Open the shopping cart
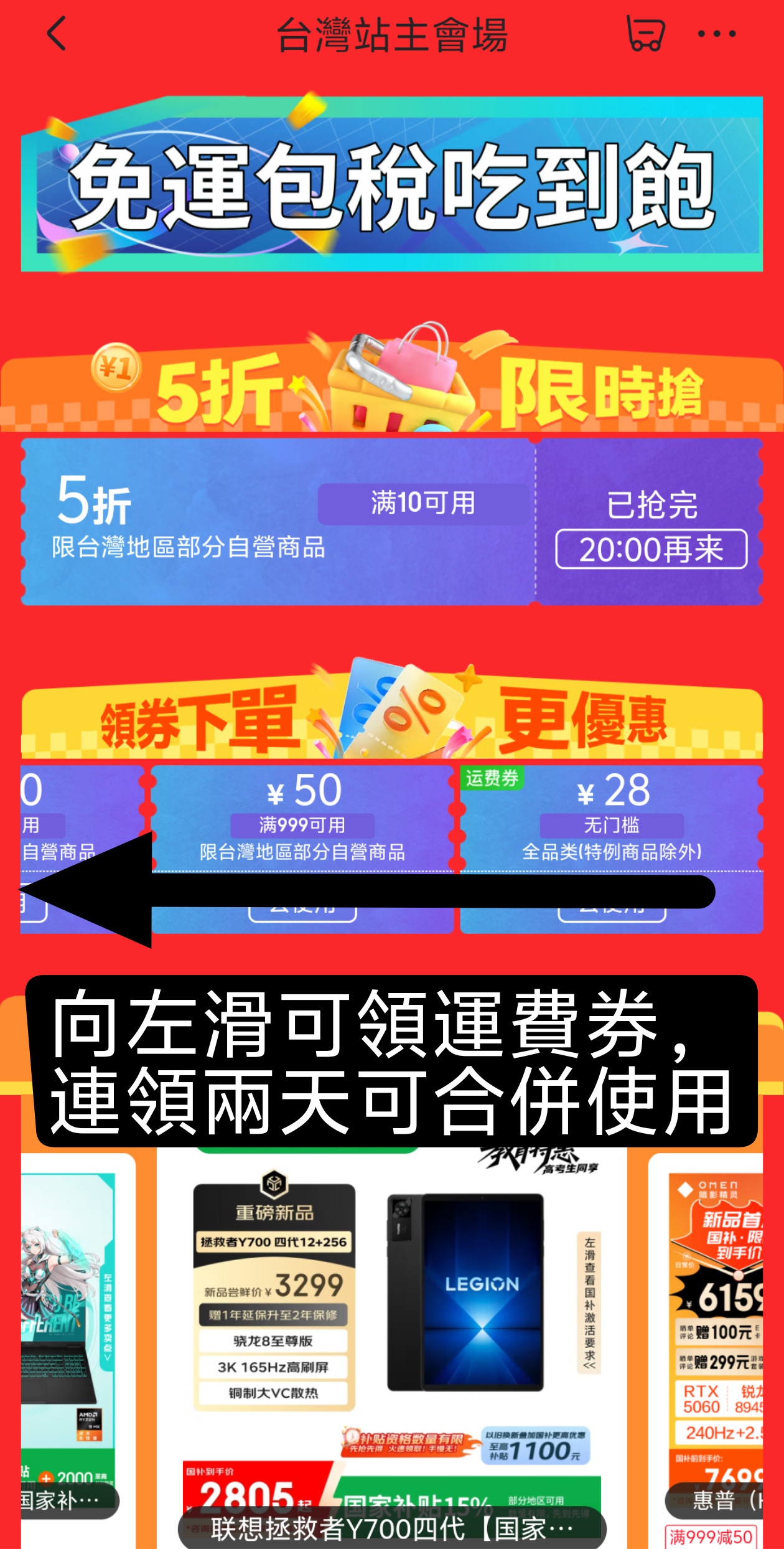The width and height of the screenshot is (784, 1549). click(645, 34)
